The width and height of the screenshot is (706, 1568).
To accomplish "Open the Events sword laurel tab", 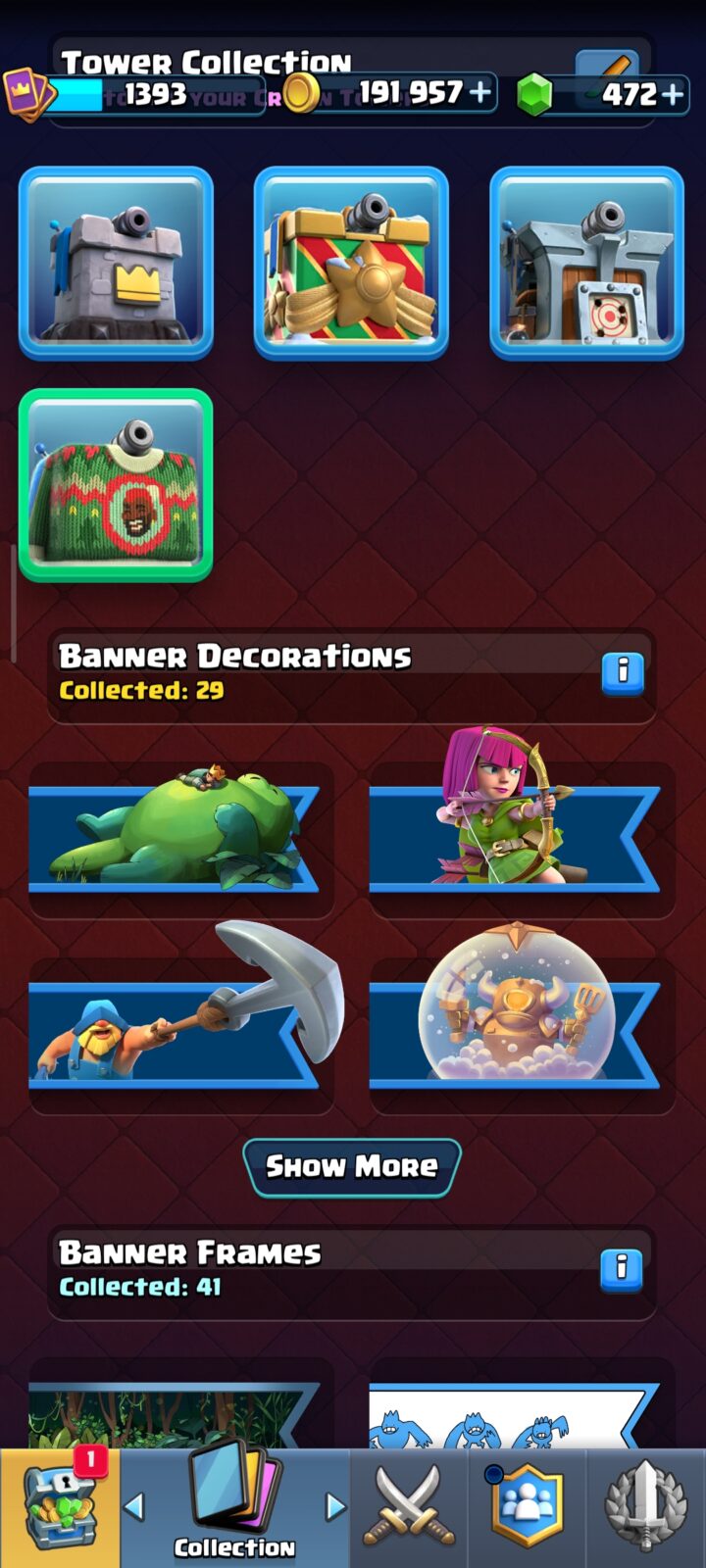I will [646, 1508].
